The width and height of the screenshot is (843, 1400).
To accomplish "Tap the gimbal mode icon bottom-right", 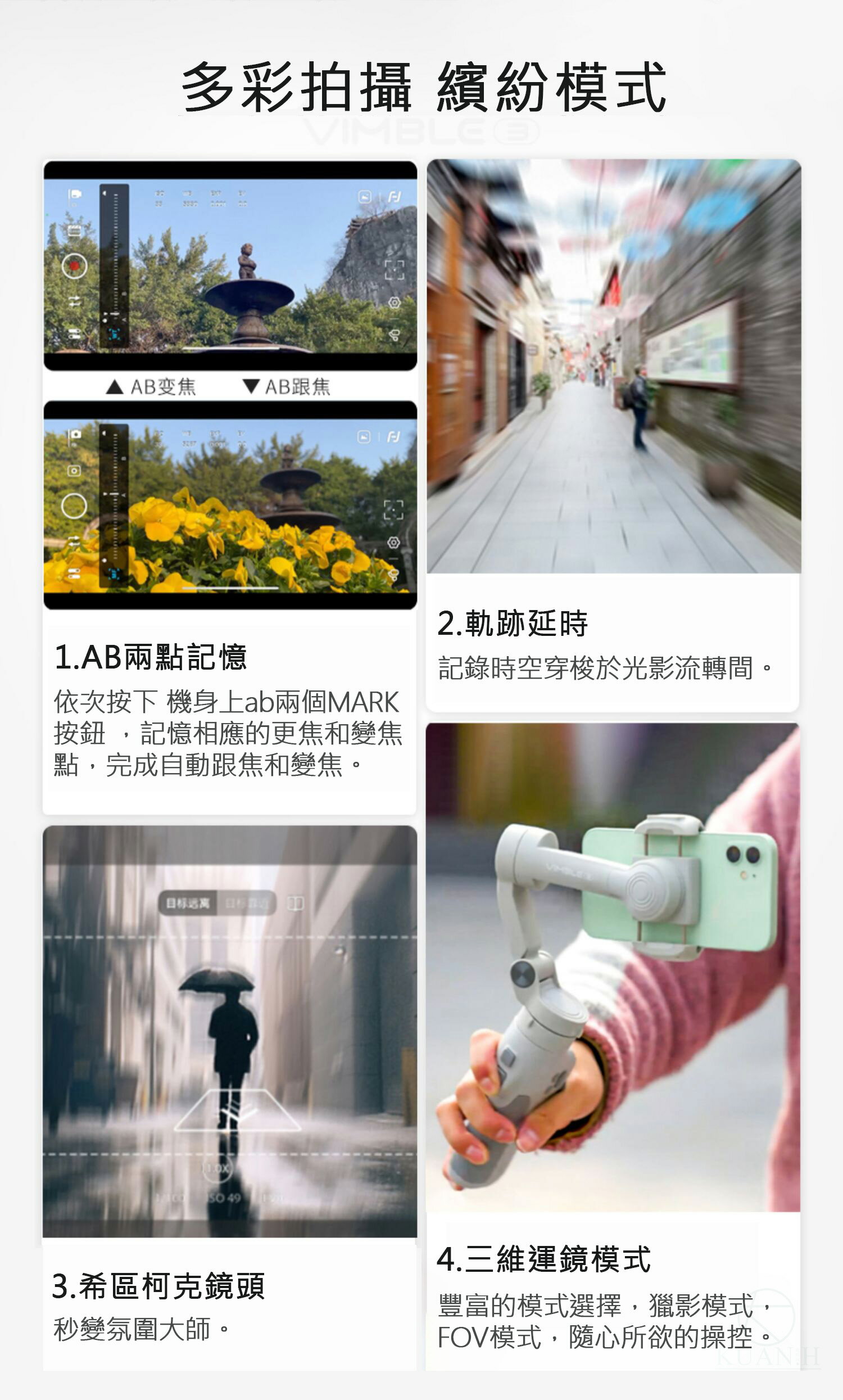I will click(x=395, y=334).
